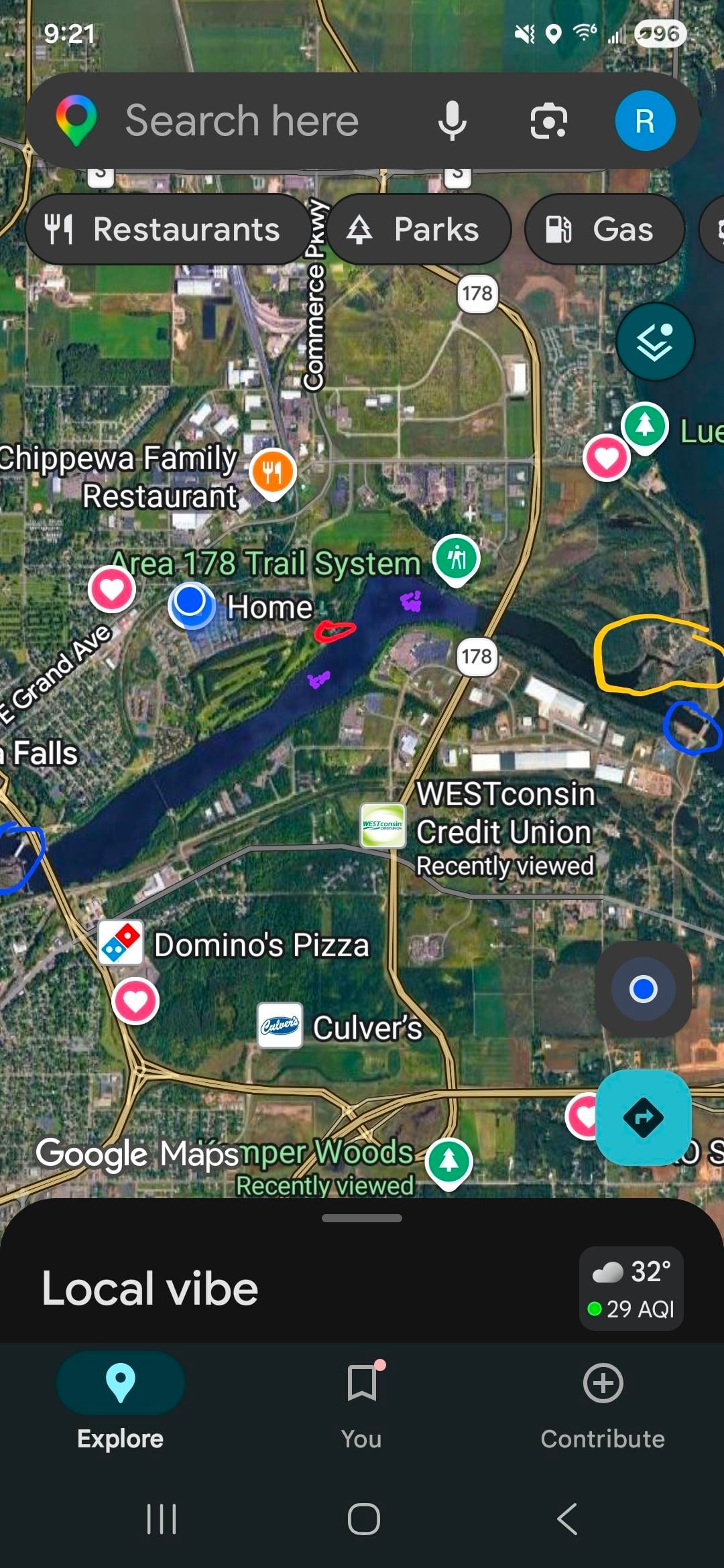
Task: Start voice search with the microphone
Action: (452, 121)
